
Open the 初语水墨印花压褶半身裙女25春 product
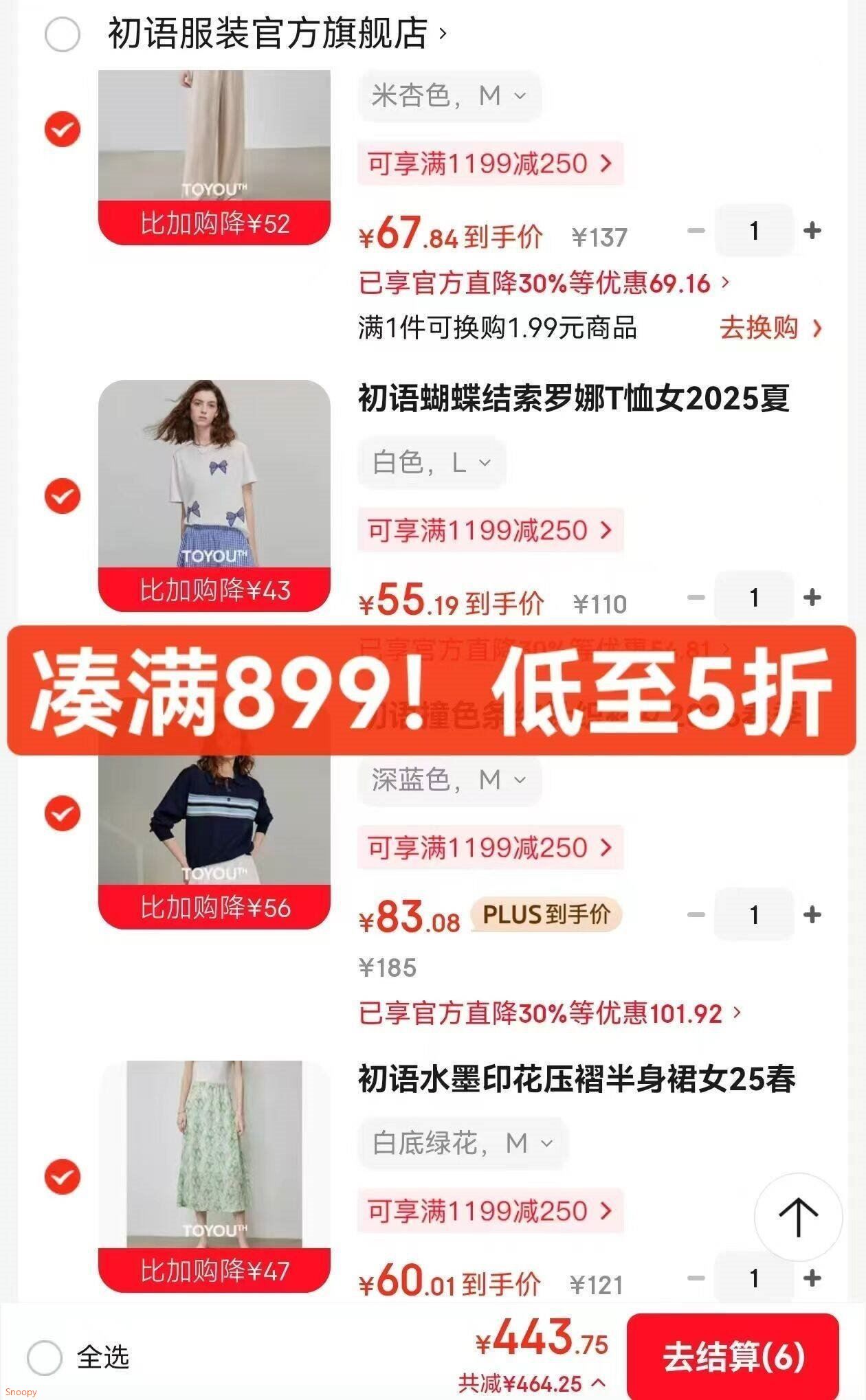click(x=576, y=1079)
